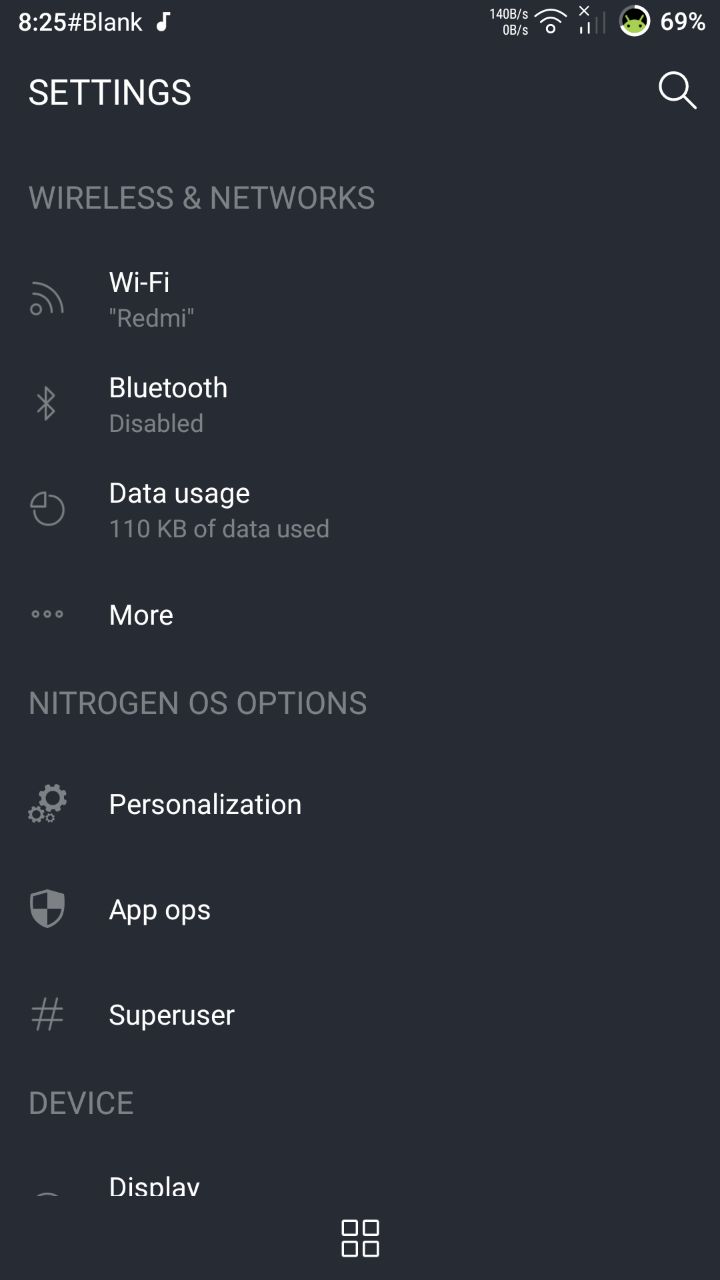The image size is (720, 1280).
Task: Open the settings search icon
Action: (x=677, y=91)
